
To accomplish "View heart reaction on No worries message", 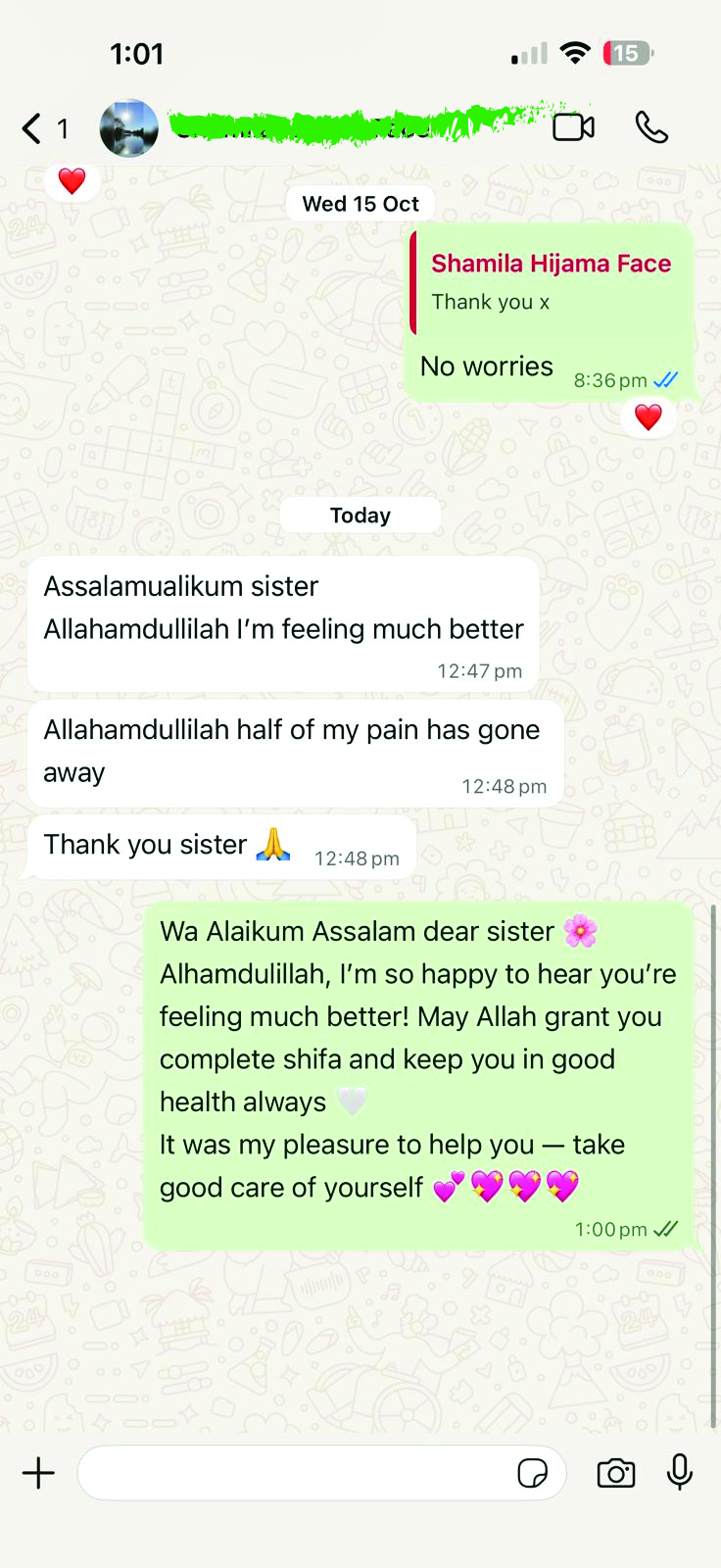I will [x=648, y=417].
